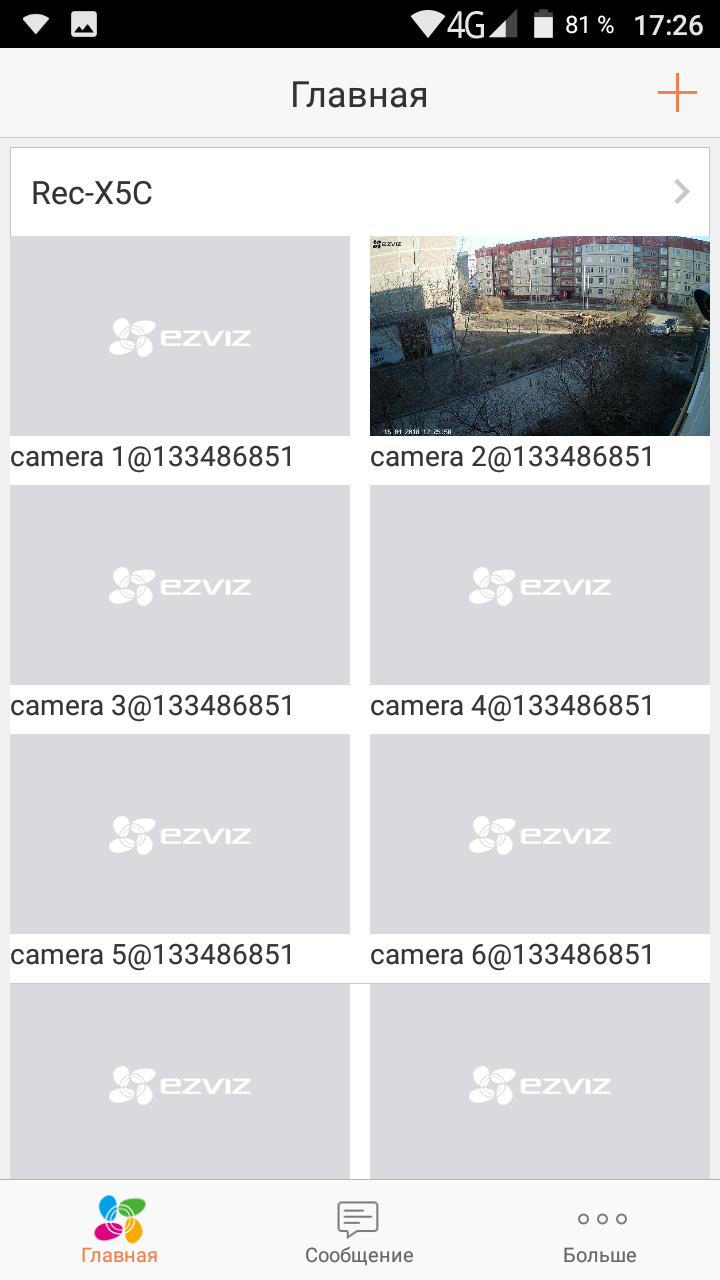Open the Больше tab
Screen dimensions: 720x1280
600,1230
